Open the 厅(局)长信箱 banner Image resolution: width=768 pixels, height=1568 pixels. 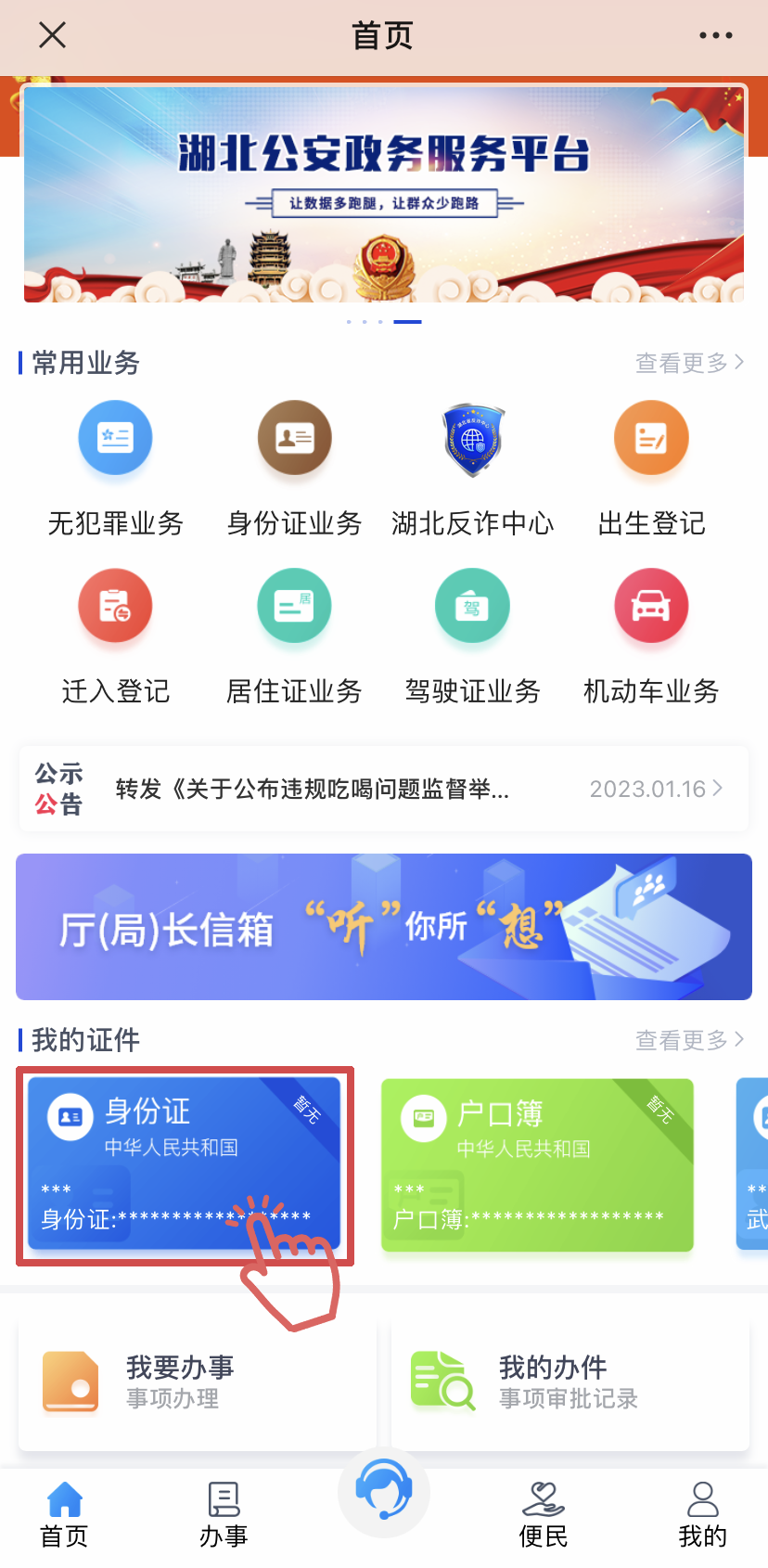click(384, 927)
